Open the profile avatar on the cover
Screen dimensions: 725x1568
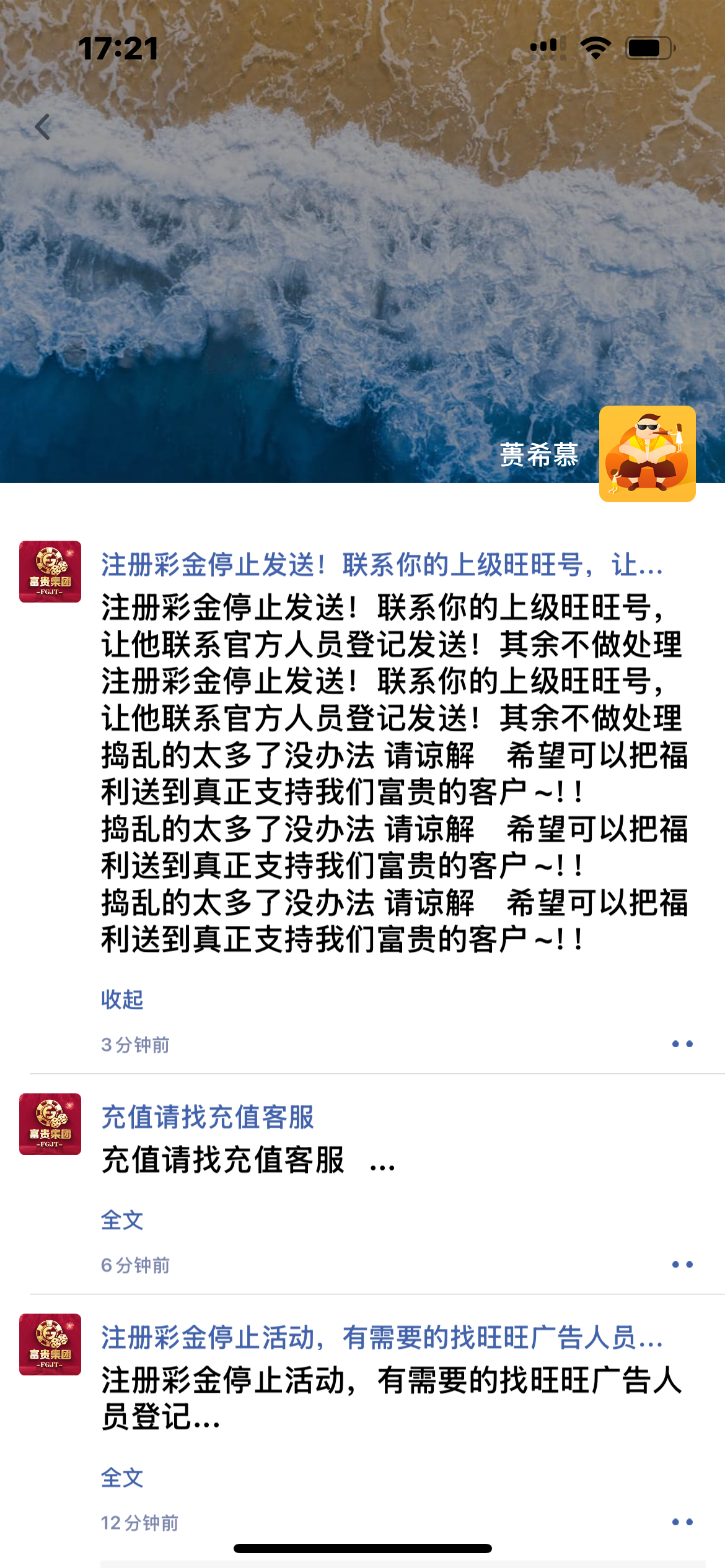pos(647,454)
